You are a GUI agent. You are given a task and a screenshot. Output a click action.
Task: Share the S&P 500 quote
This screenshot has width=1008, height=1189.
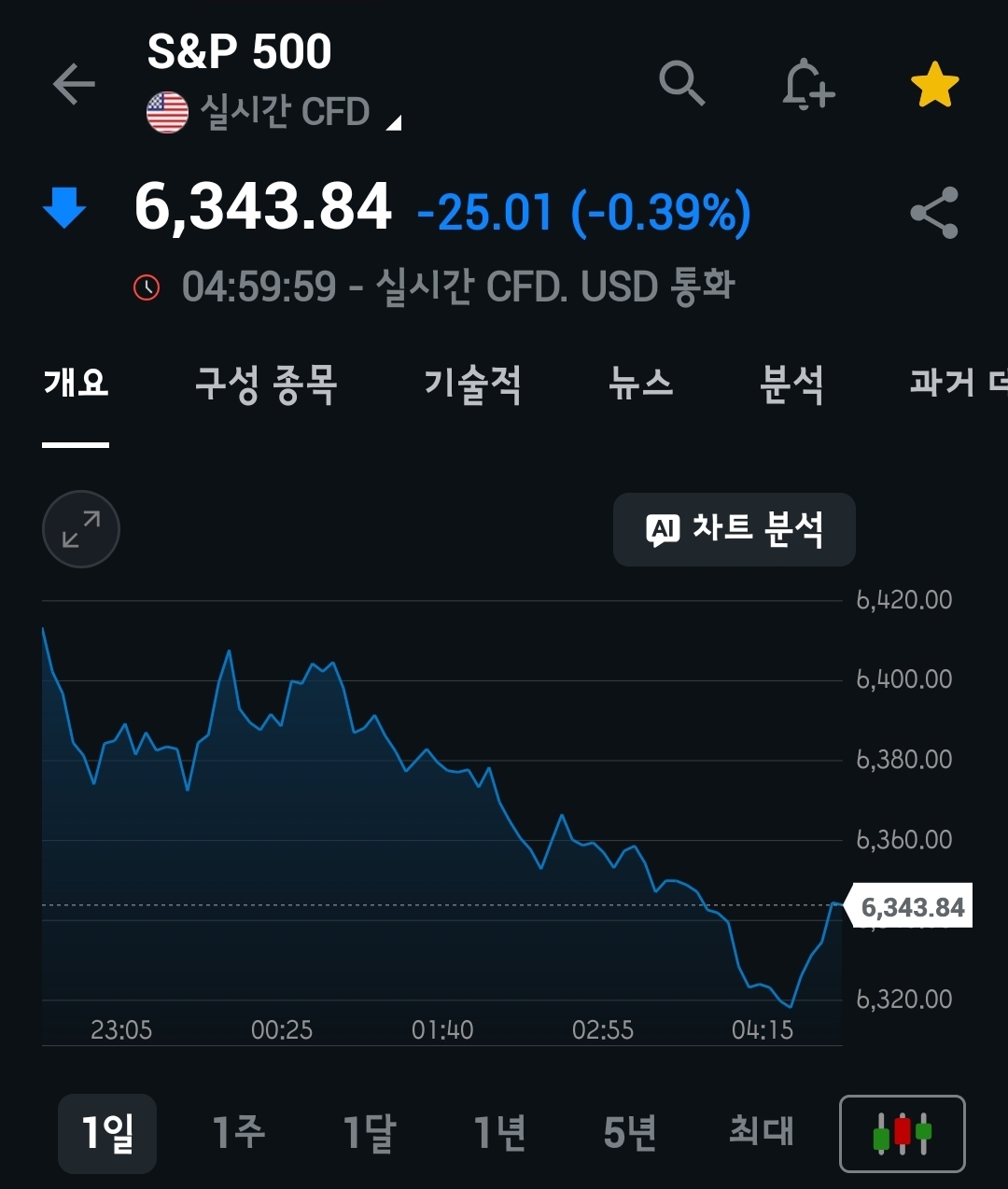coord(934,213)
